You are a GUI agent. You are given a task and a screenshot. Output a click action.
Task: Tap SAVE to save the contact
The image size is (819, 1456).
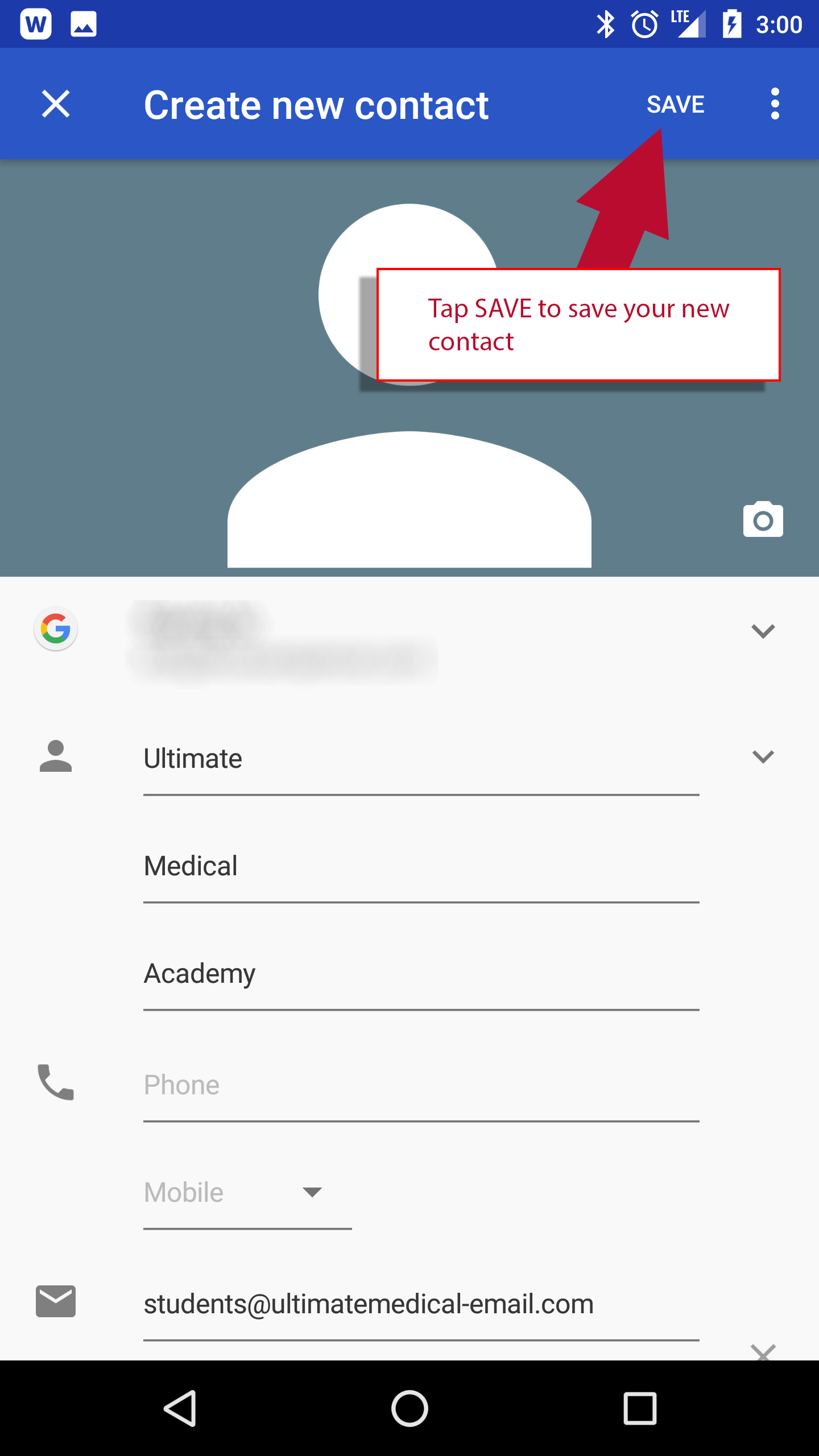point(675,104)
